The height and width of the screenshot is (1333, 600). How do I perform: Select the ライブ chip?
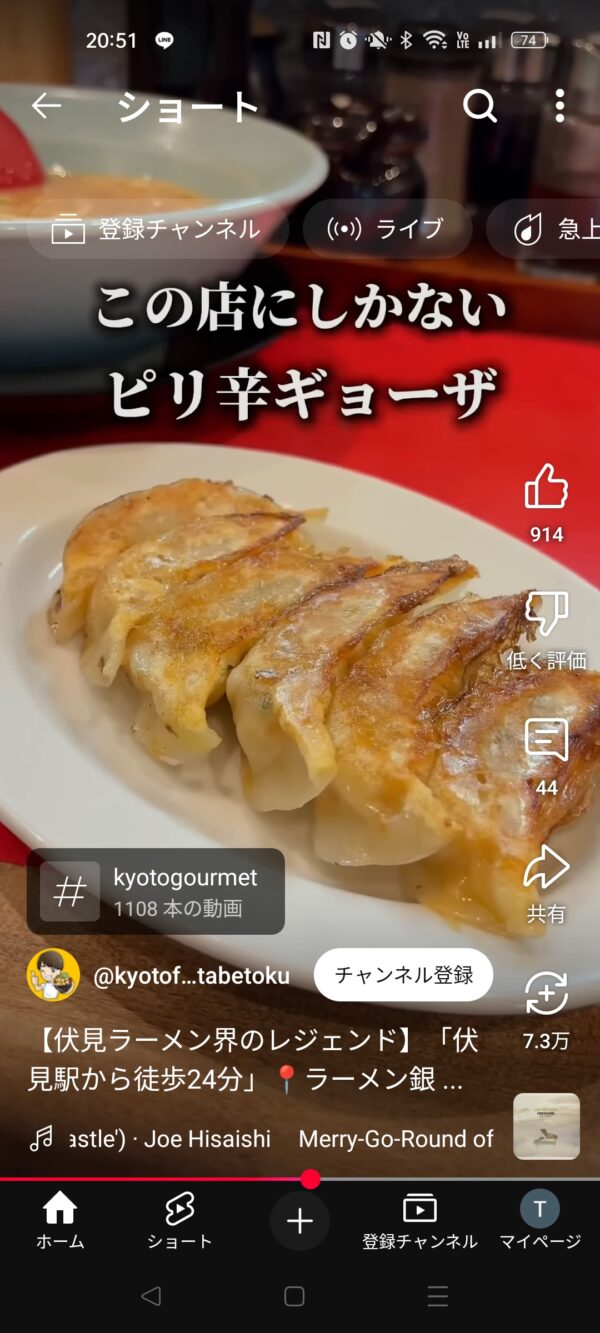387,229
